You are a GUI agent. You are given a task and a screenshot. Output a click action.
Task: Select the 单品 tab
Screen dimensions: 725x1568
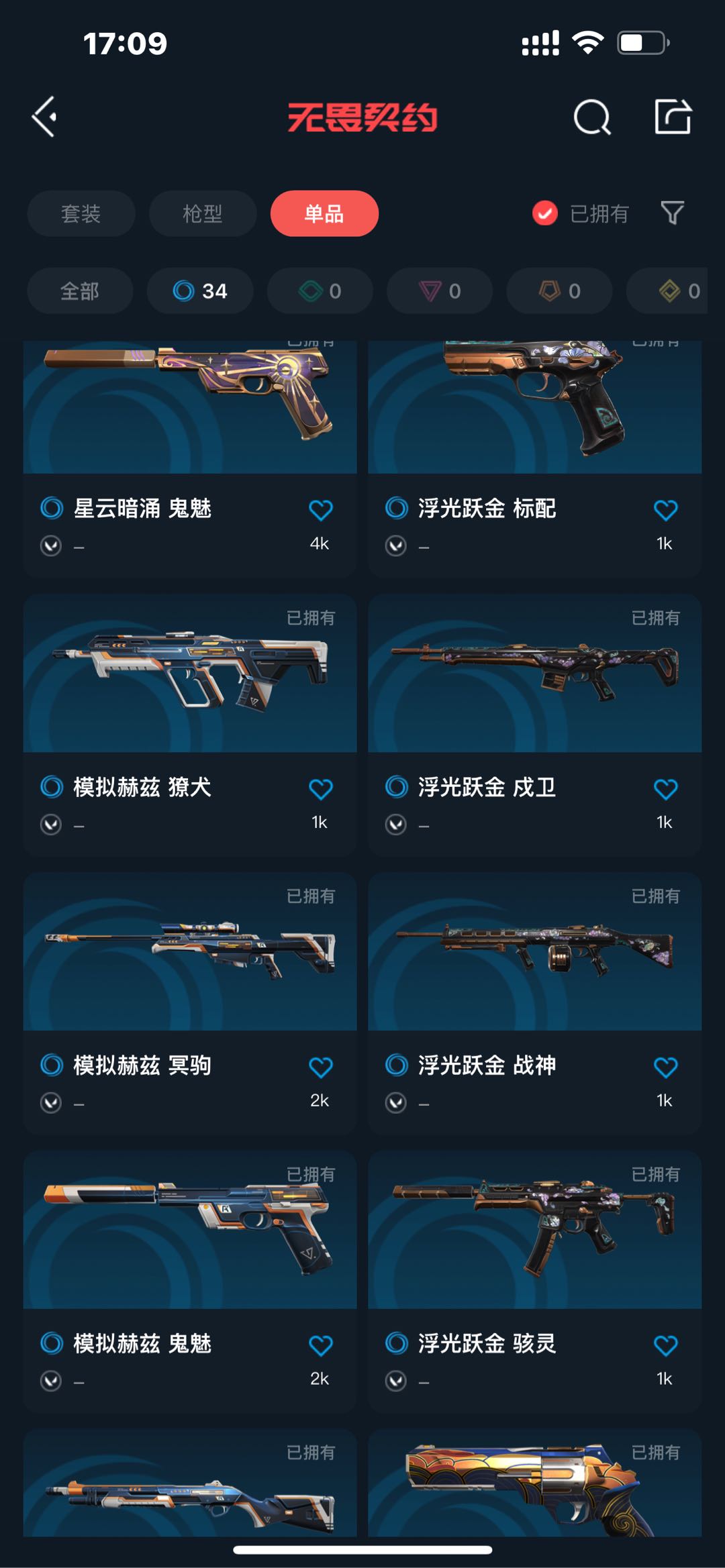324,213
